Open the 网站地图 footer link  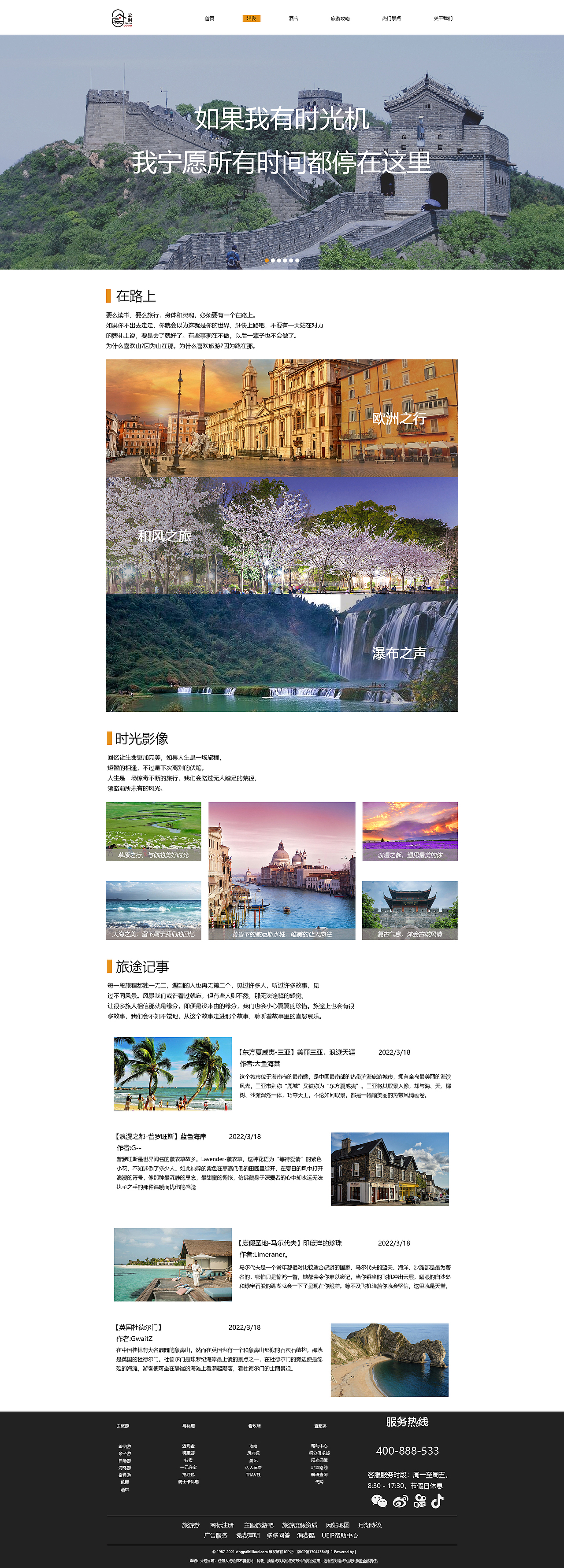point(338,1525)
